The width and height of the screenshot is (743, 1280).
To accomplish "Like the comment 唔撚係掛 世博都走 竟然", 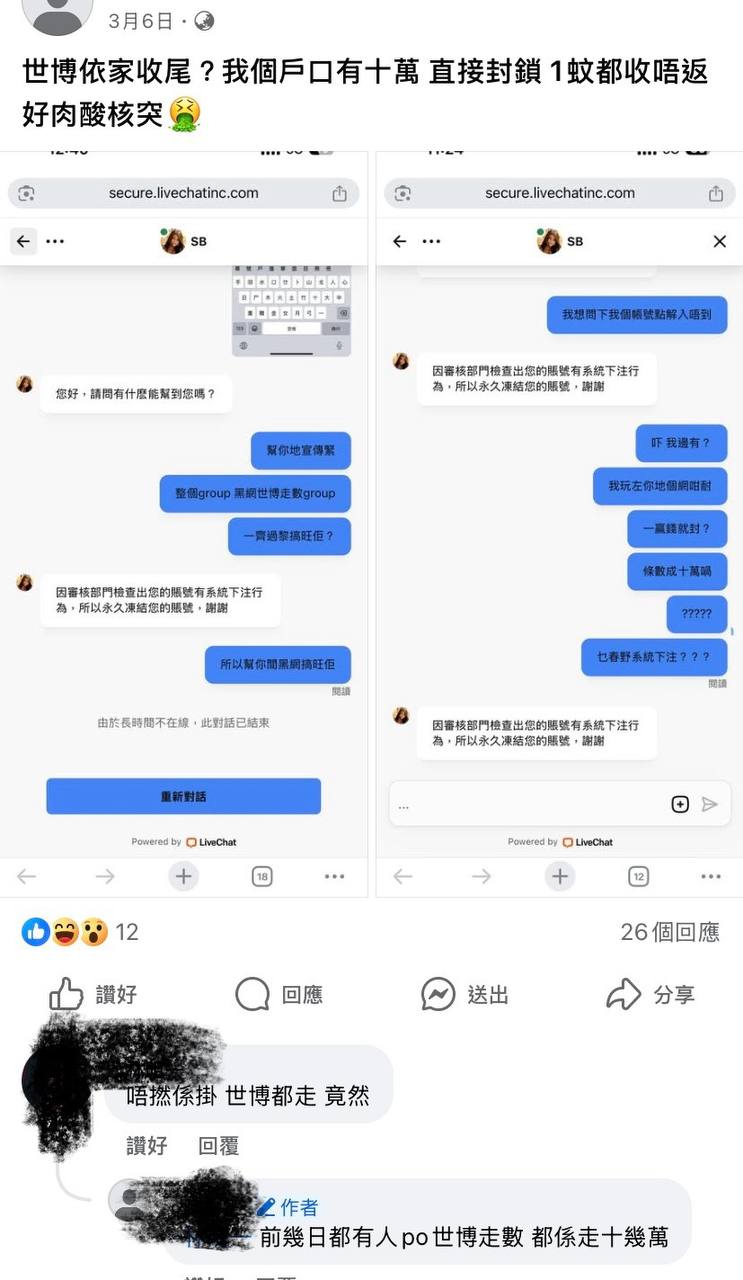I will click(x=146, y=1145).
